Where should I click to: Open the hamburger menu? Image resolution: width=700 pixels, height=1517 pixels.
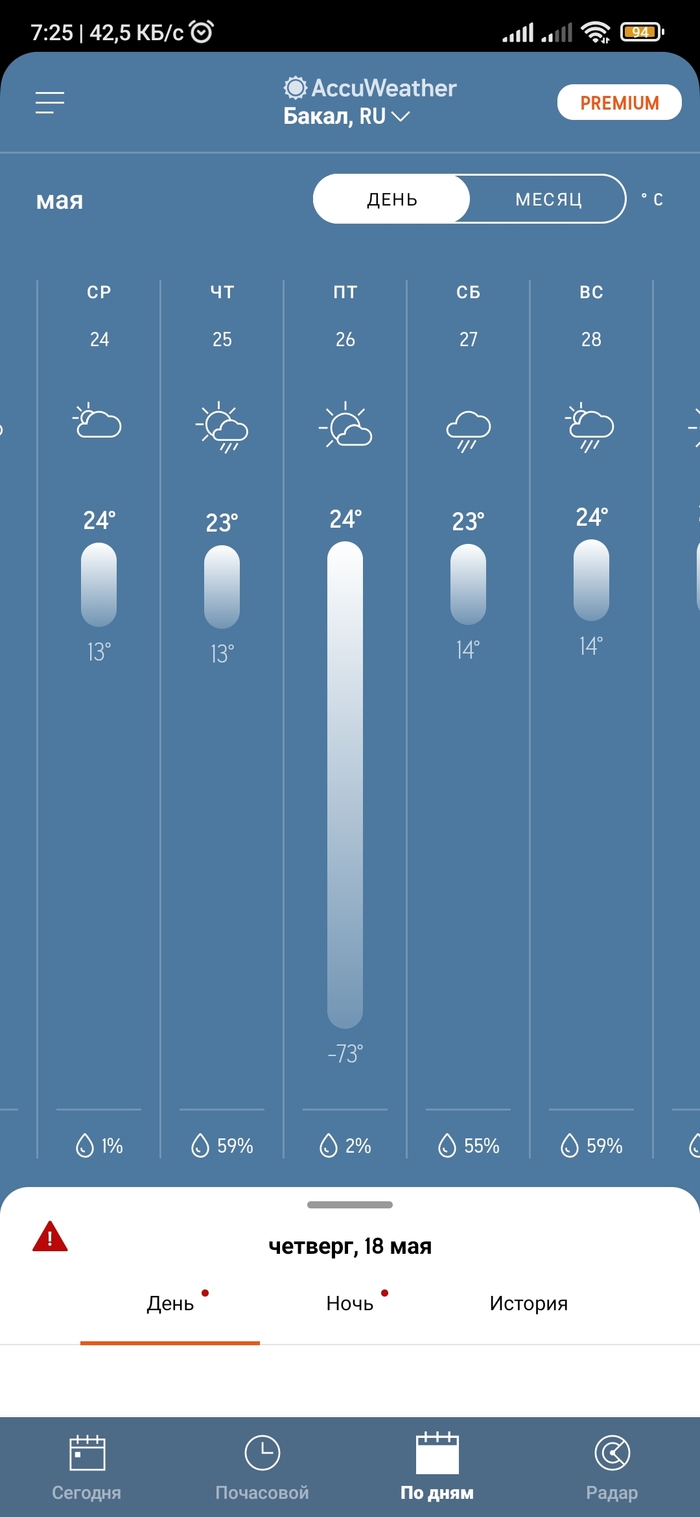click(x=50, y=102)
